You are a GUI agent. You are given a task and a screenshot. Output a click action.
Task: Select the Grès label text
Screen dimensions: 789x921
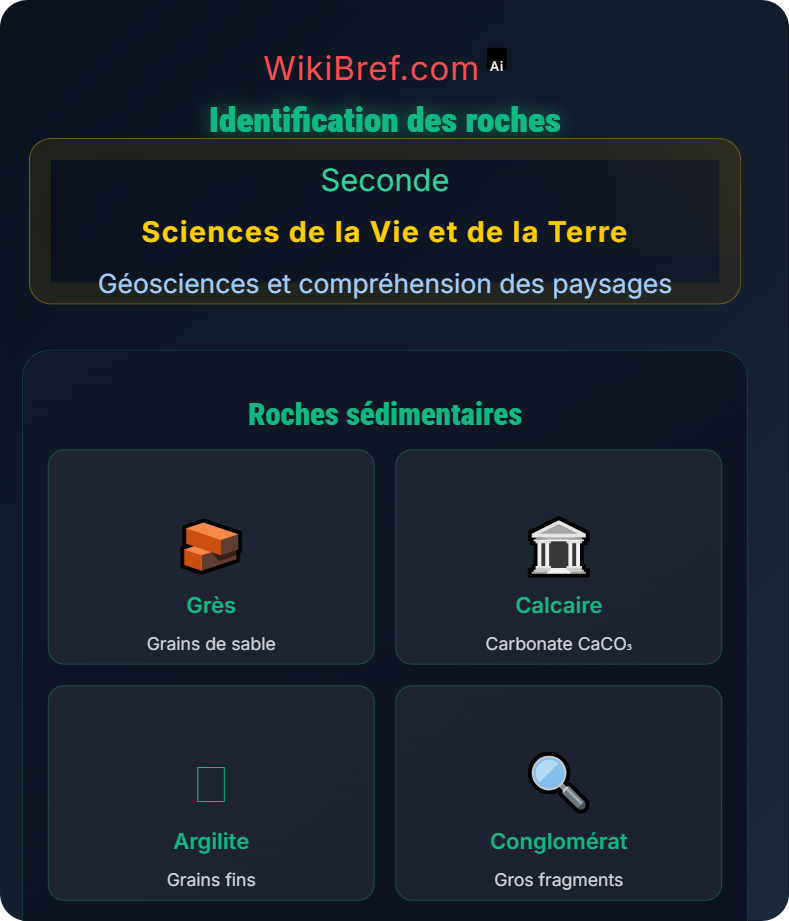pyautogui.click(x=211, y=605)
